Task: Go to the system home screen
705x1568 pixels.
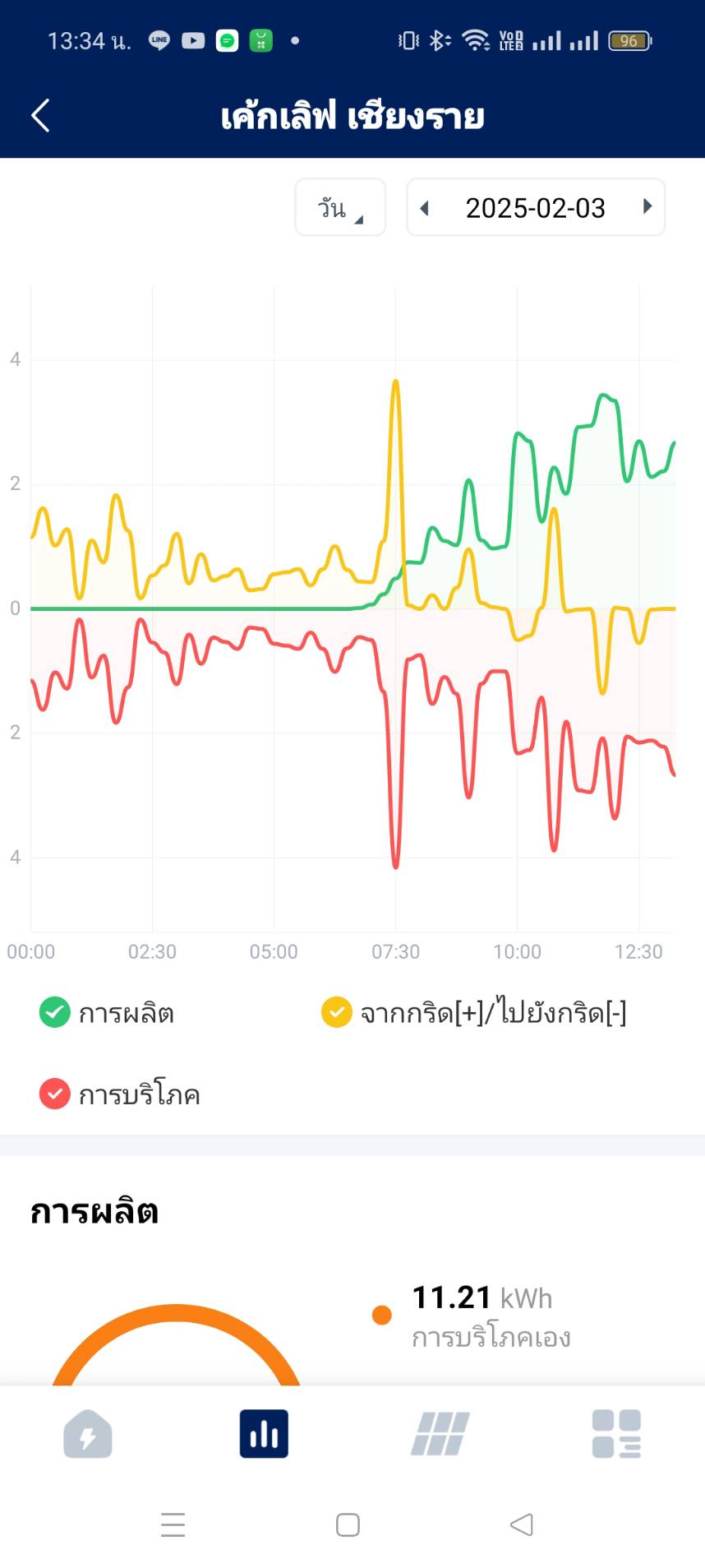Action: click(348, 1524)
